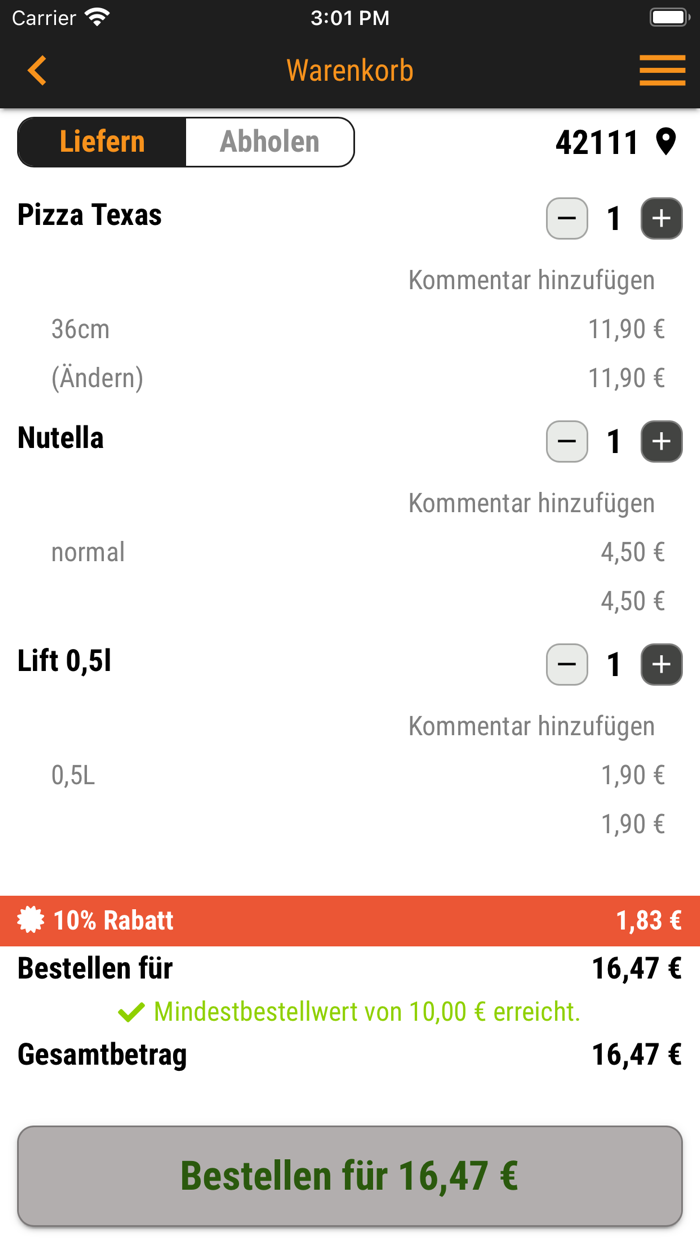Increase Nutella quantity
Image resolution: width=700 pixels, height=1244 pixels.
661,442
